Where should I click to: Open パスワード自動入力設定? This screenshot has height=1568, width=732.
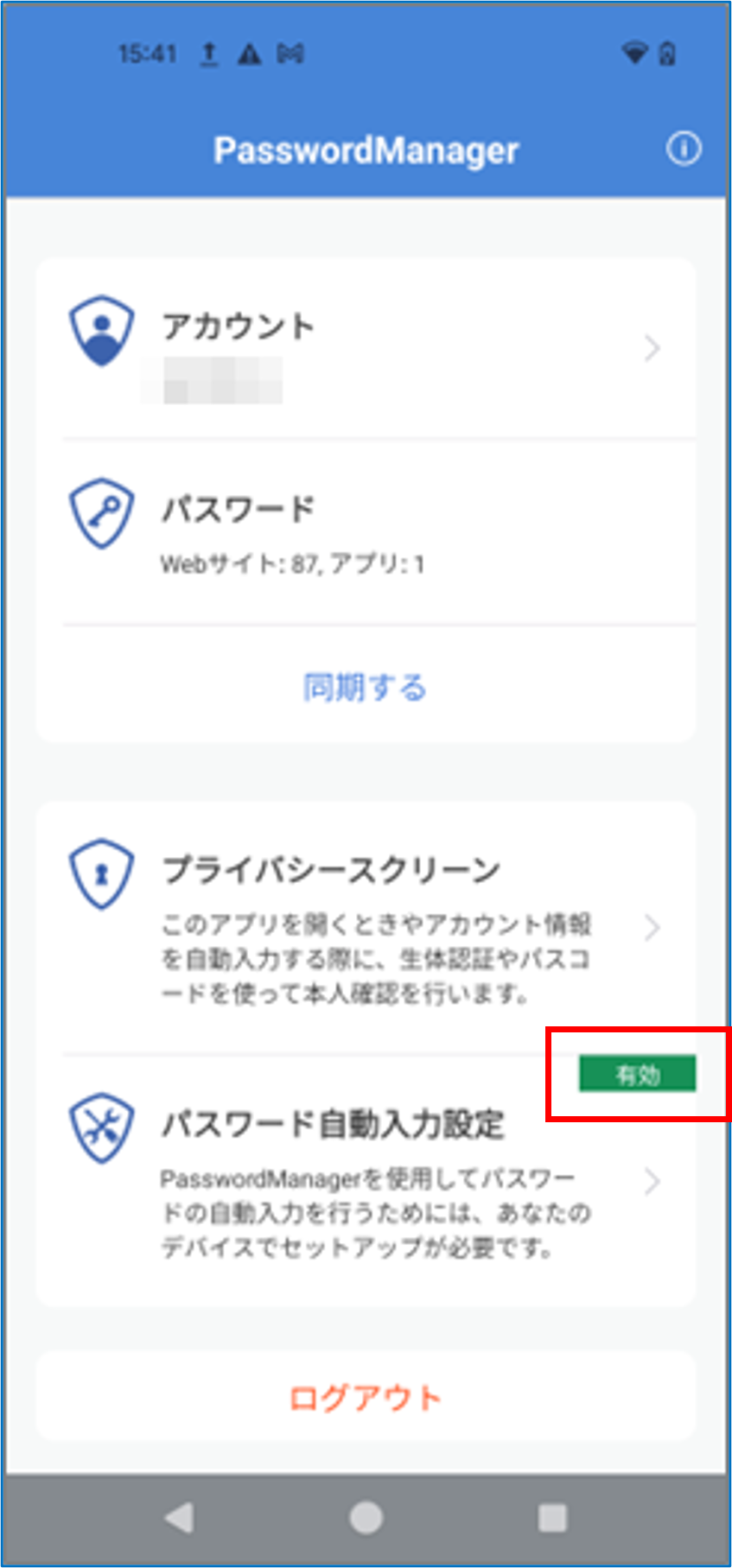(365, 1181)
